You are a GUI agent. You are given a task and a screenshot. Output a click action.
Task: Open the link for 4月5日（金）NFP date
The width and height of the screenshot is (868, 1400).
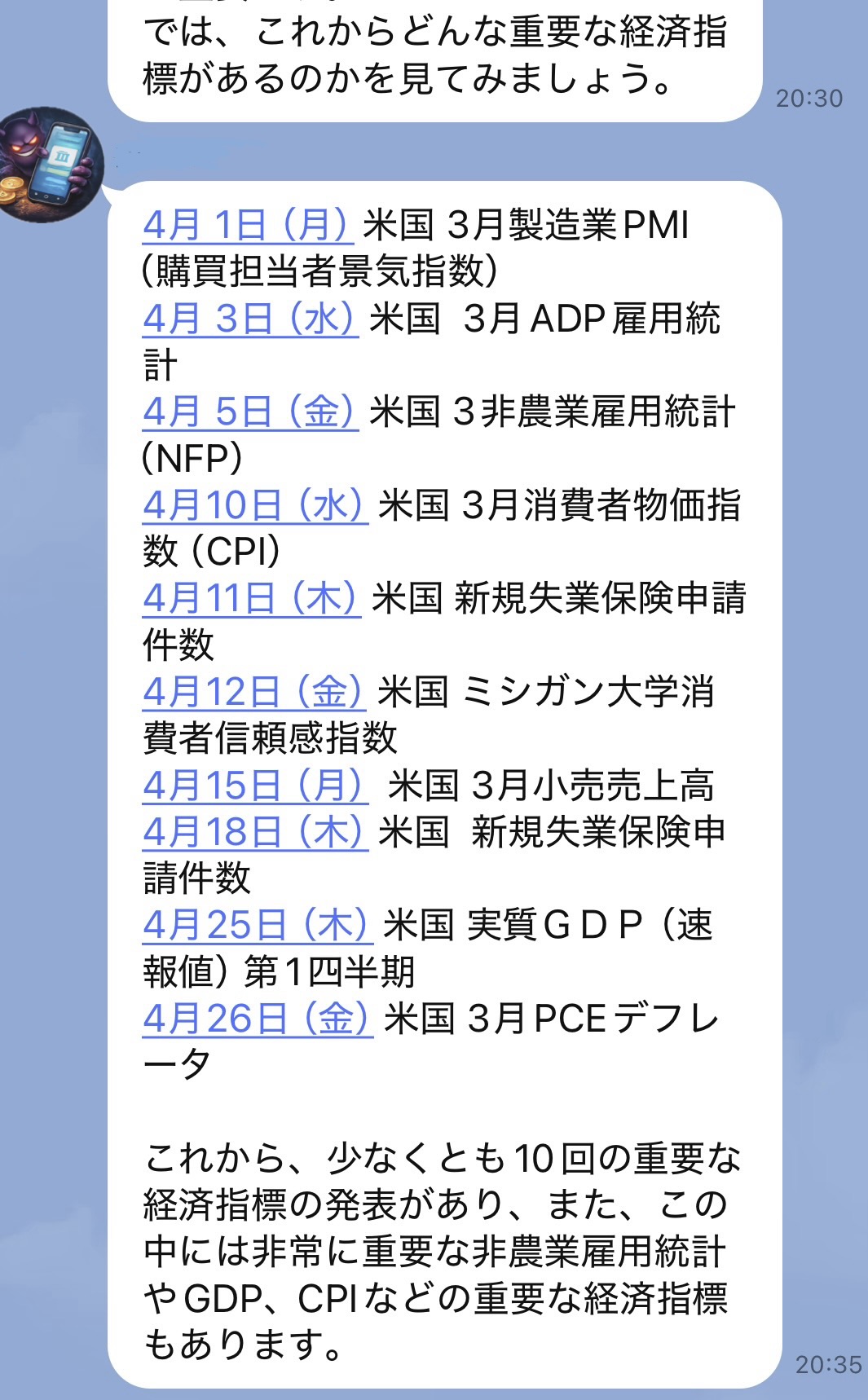(250, 412)
